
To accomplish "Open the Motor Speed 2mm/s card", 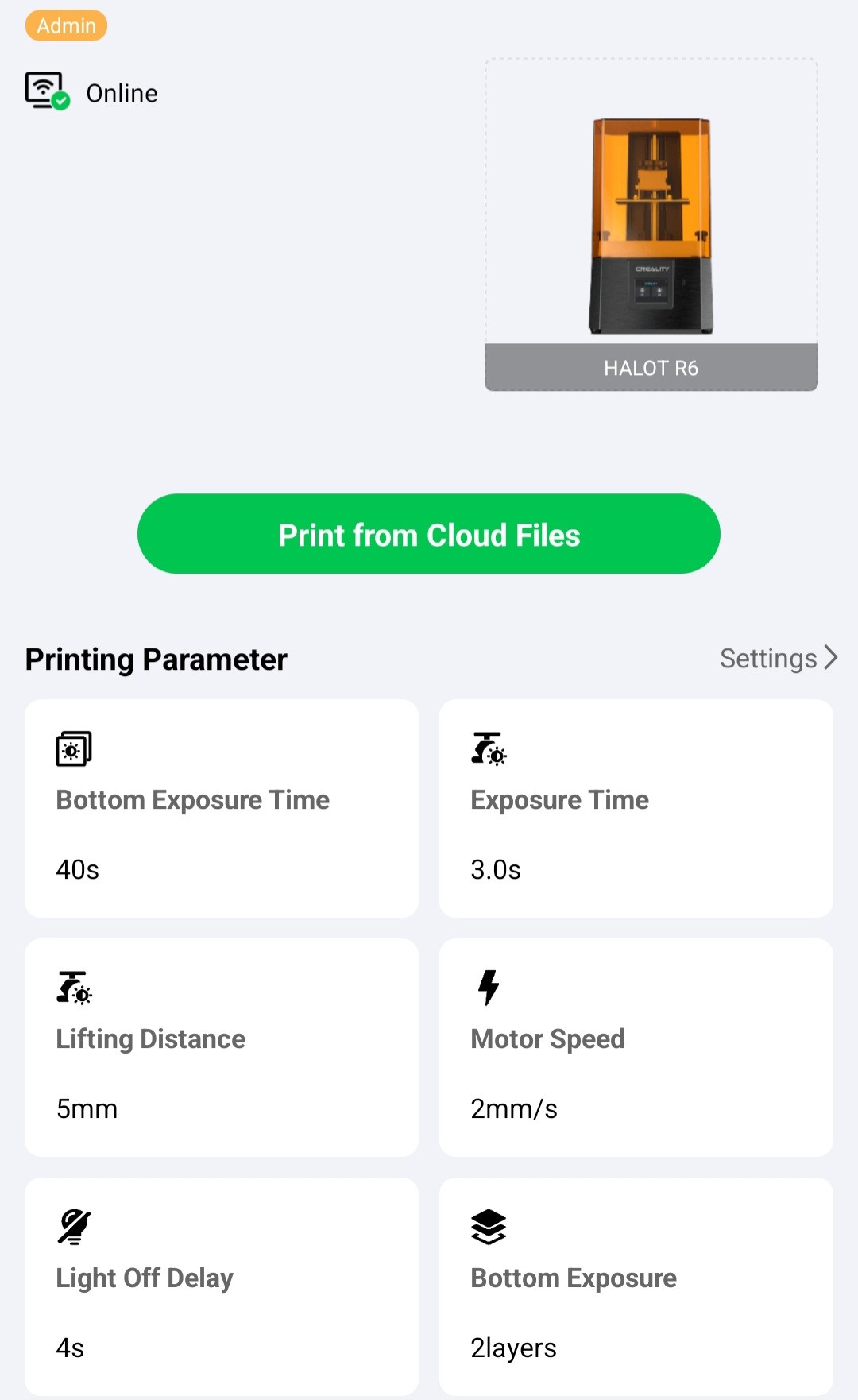I will [636, 1047].
